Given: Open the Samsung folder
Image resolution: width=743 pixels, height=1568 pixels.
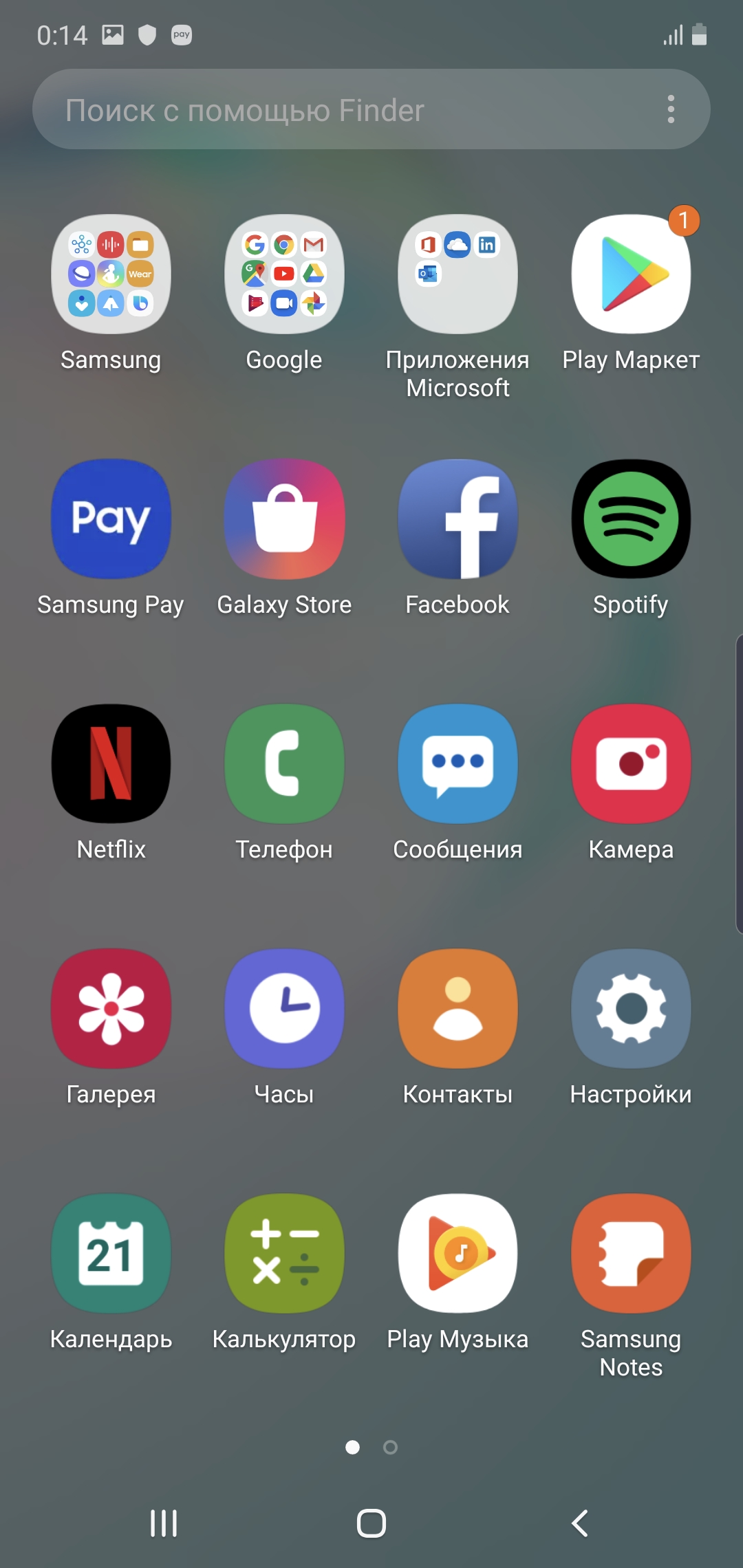Looking at the screenshot, I should click(111, 274).
